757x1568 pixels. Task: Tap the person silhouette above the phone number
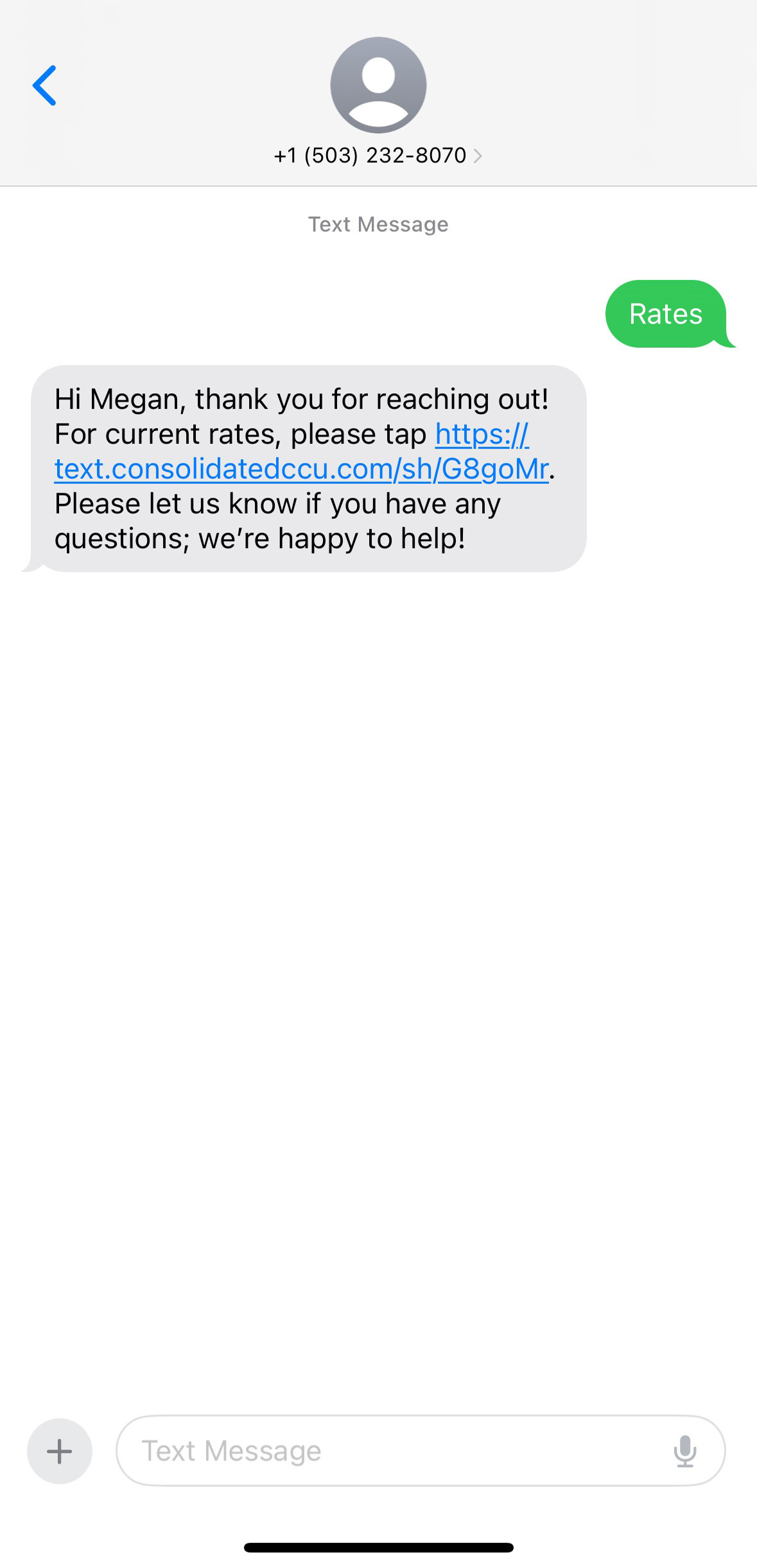tap(378, 87)
